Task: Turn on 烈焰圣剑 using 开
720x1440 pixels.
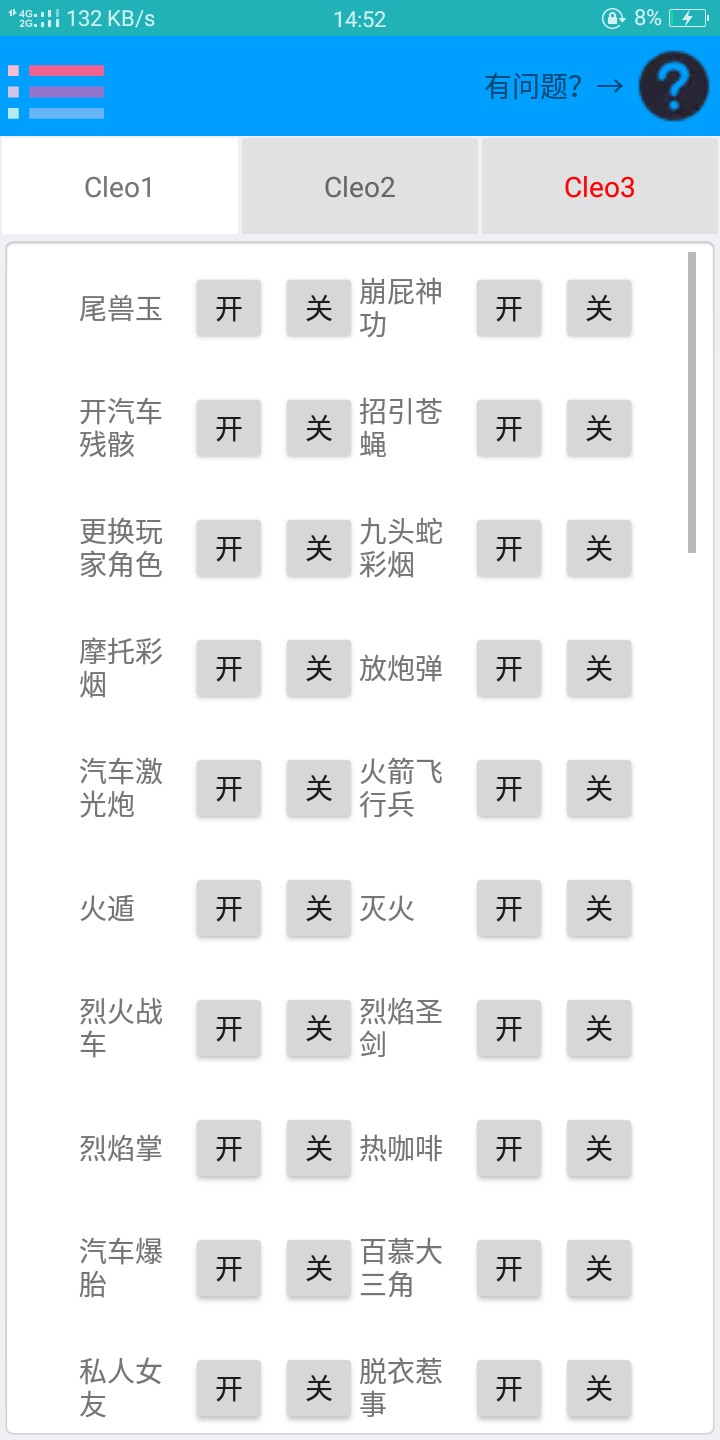Action: (x=509, y=1028)
